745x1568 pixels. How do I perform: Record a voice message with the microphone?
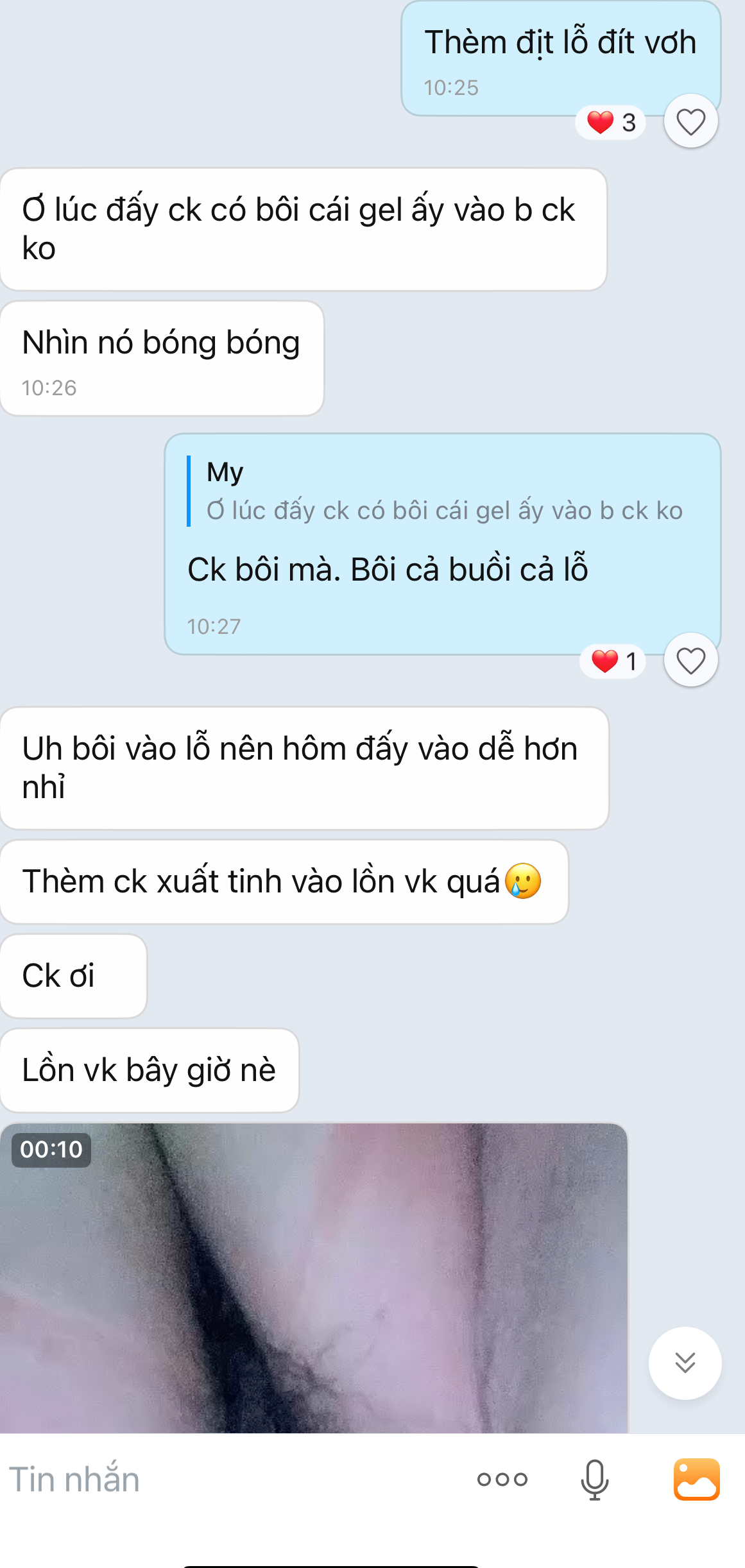coord(594,1479)
